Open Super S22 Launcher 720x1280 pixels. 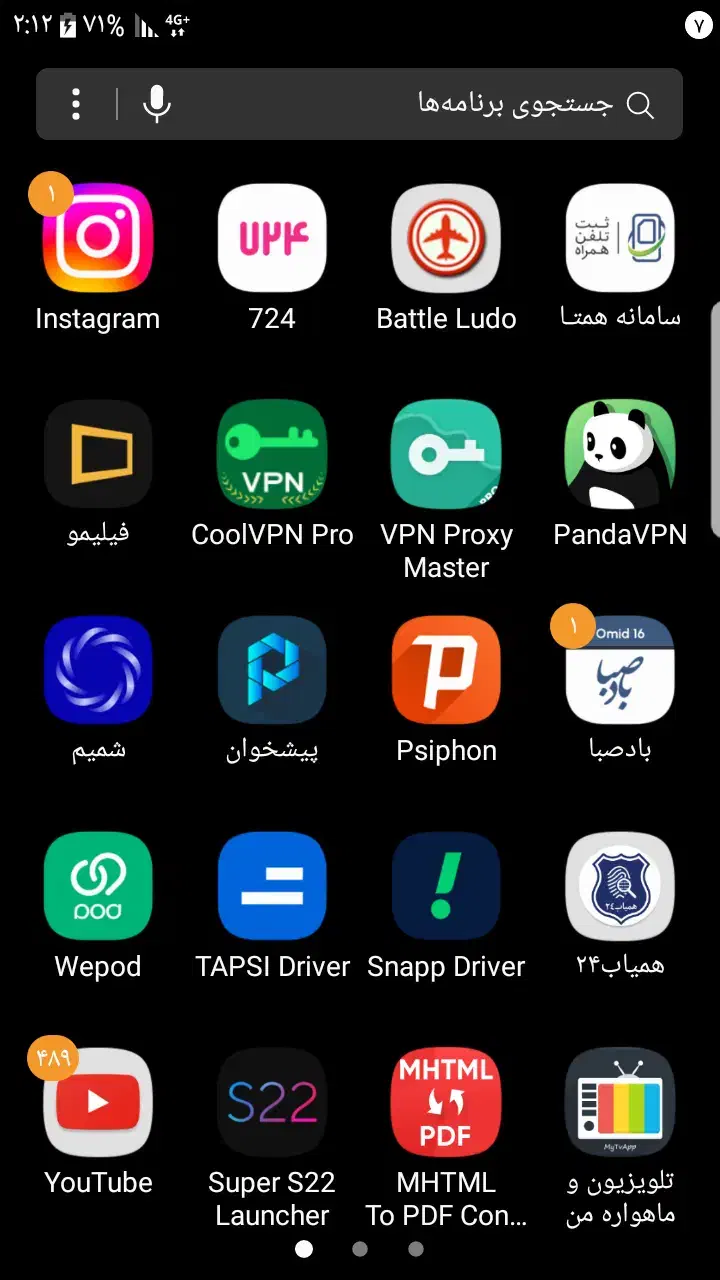271,1102
